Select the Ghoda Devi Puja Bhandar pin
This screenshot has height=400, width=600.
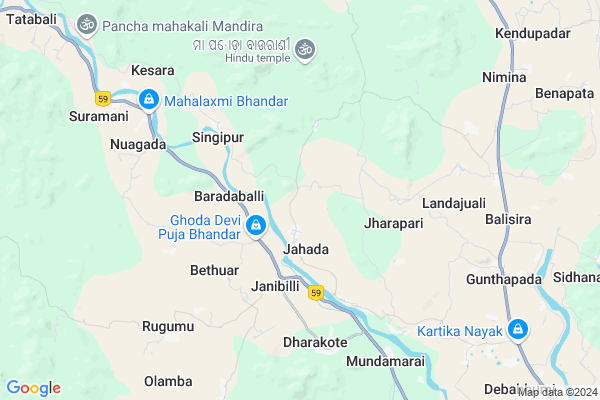[x=256, y=226]
